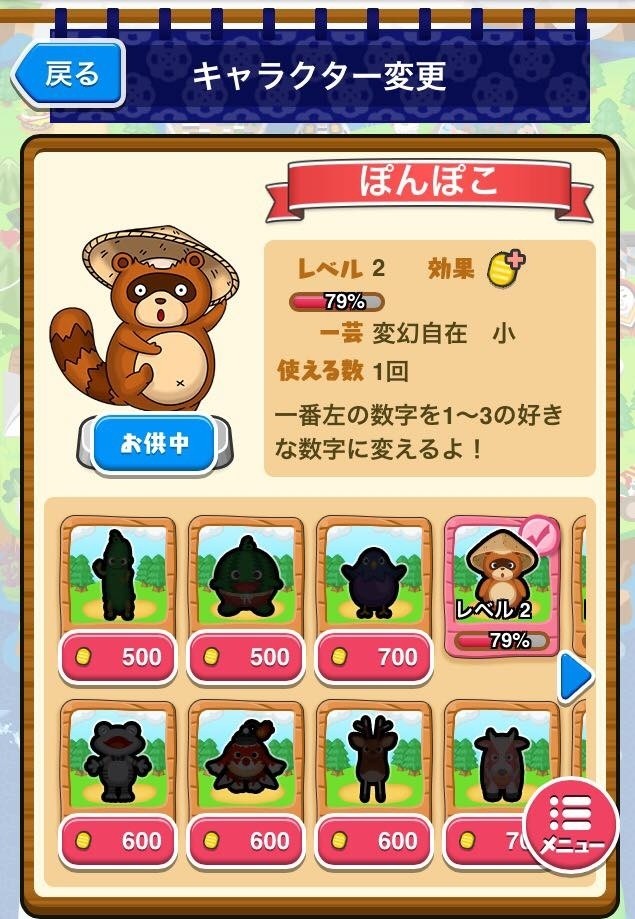
Task: Show next characters with the blue arrow
Action: pos(576,677)
